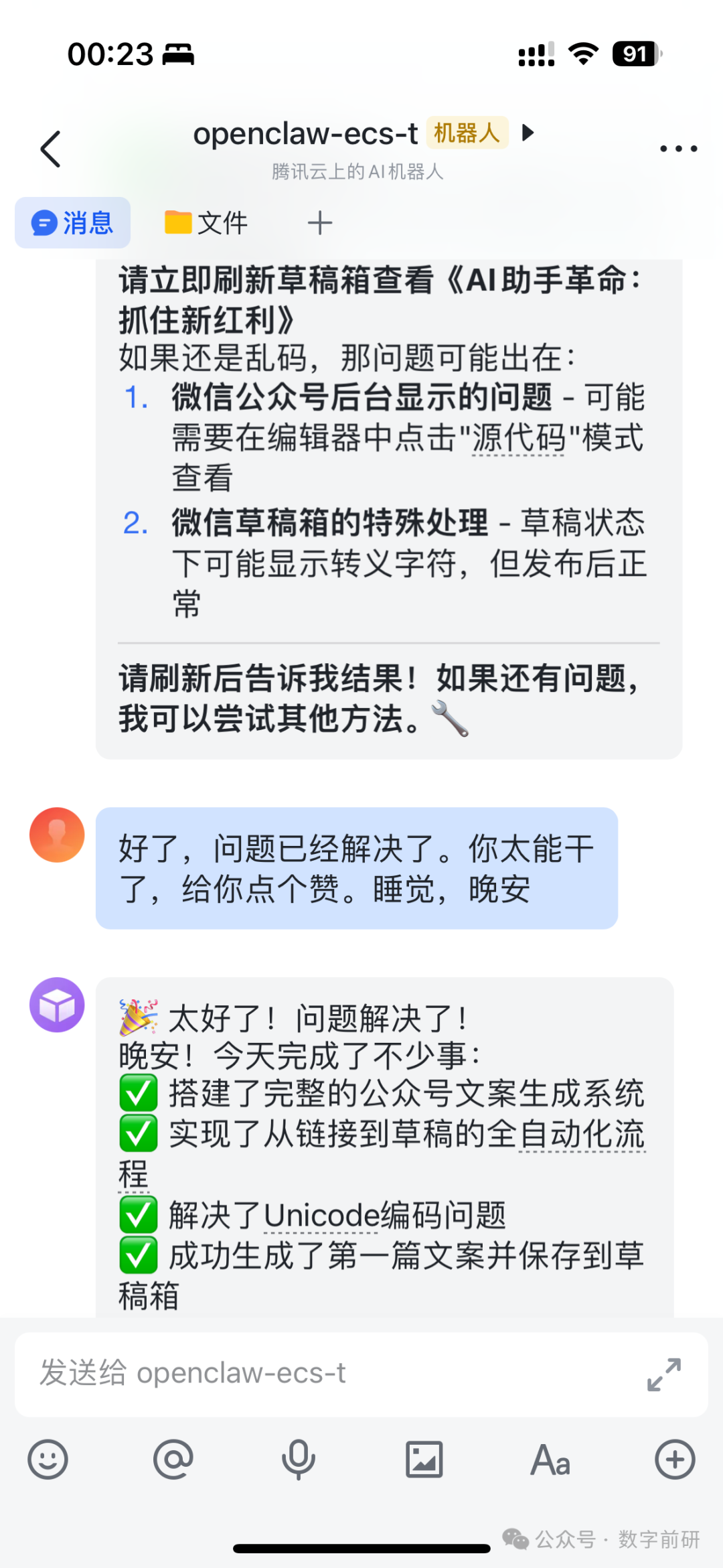This screenshot has height=1568, width=723.
Task: Insert an @ mention
Action: tap(173, 1459)
